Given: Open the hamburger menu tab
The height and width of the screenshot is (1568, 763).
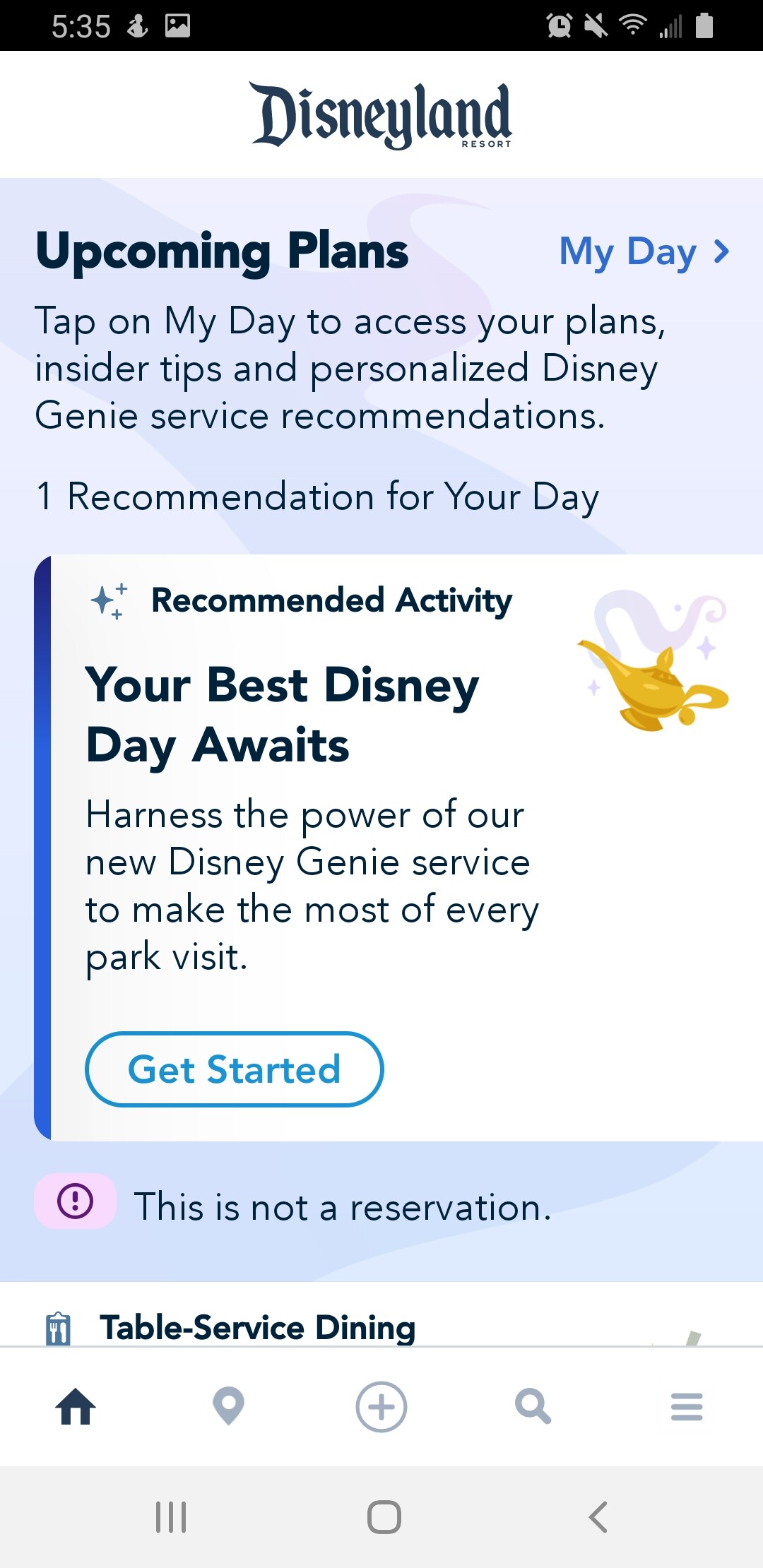Looking at the screenshot, I should 686,1406.
